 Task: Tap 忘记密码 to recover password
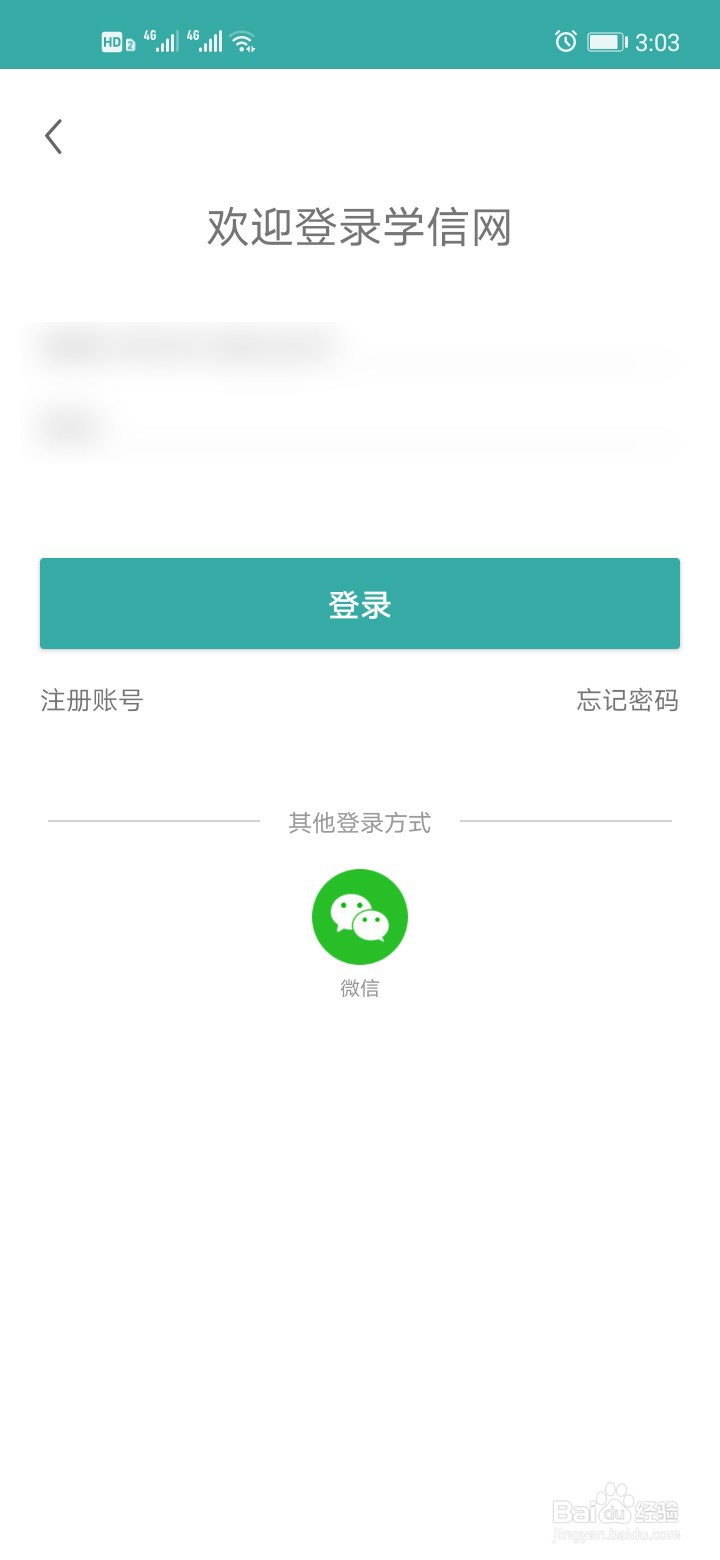(627, 701)
